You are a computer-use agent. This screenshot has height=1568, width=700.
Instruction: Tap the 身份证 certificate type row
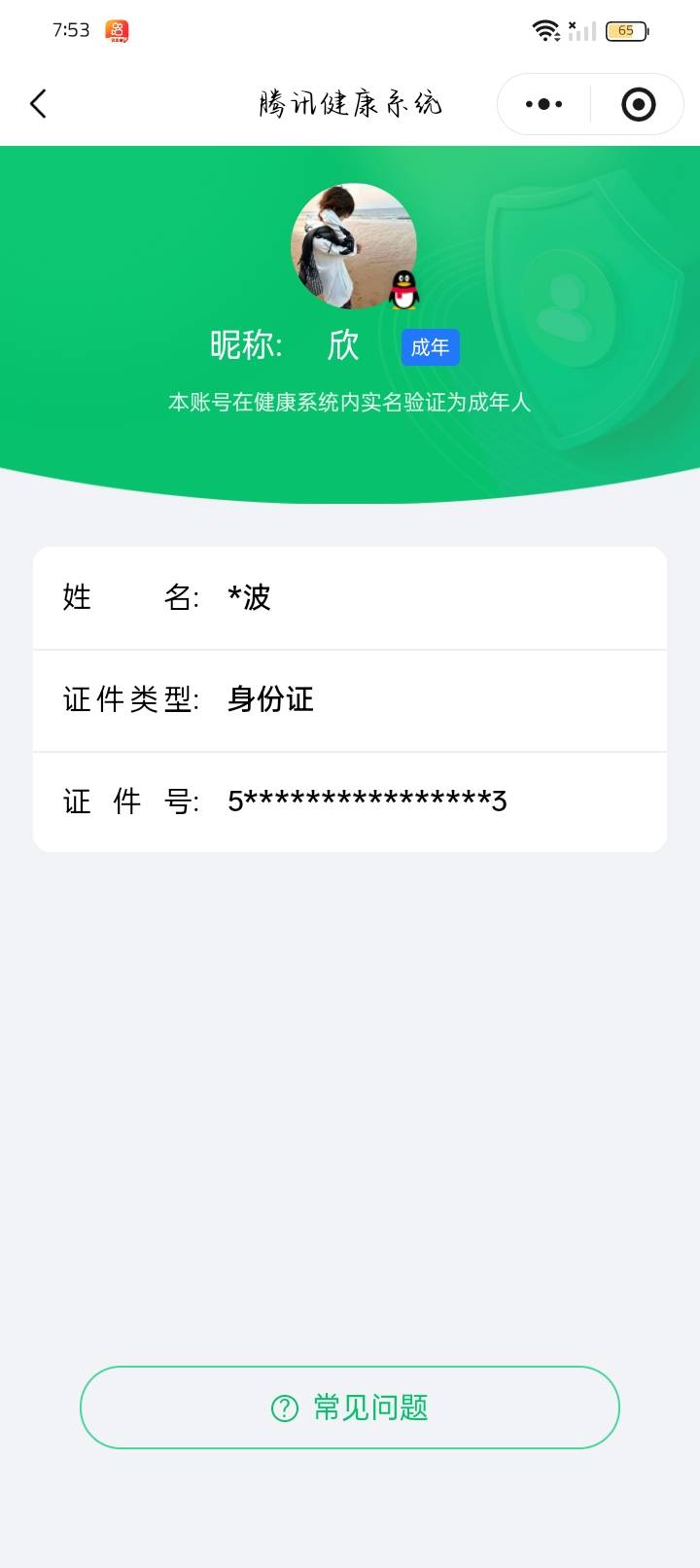269,699
